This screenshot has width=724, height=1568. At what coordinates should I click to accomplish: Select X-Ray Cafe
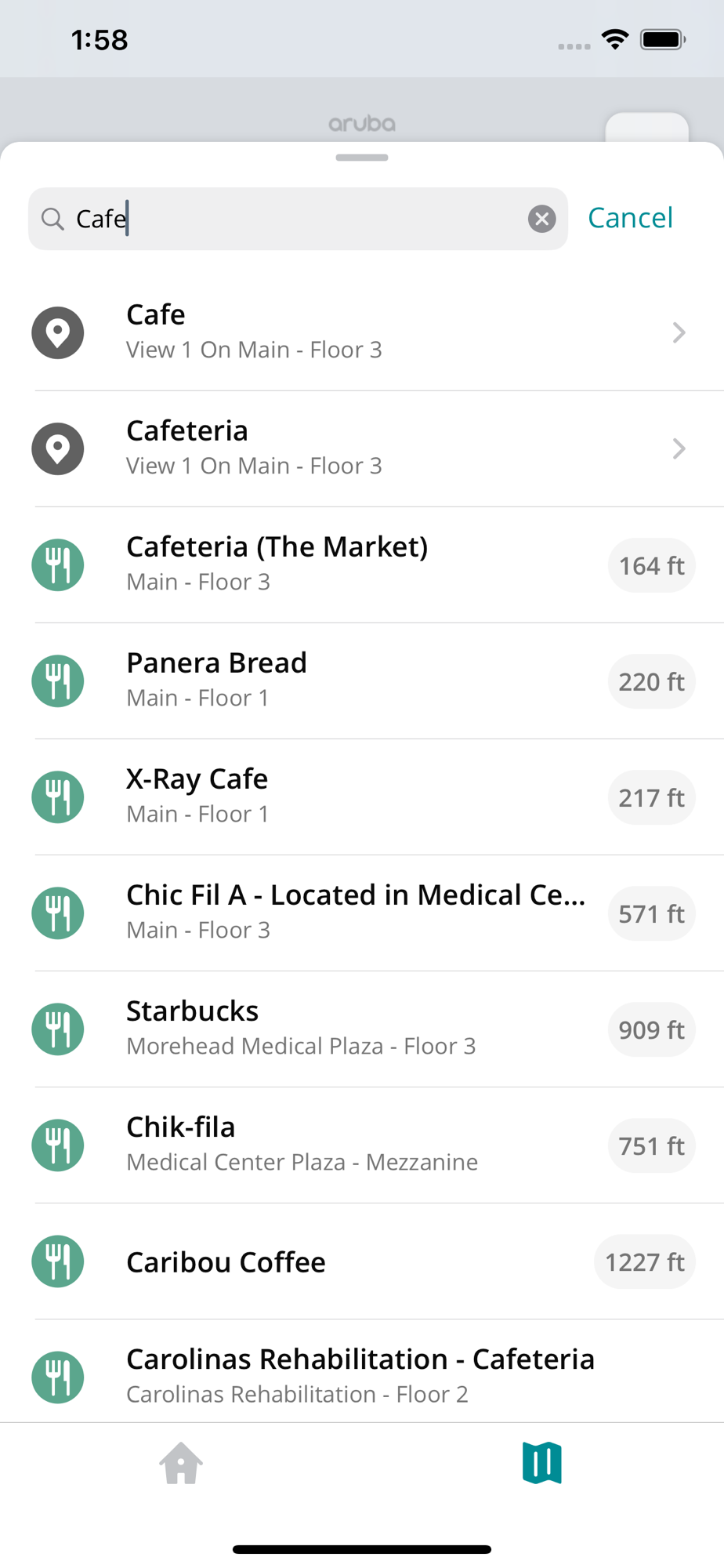[362, 797]
